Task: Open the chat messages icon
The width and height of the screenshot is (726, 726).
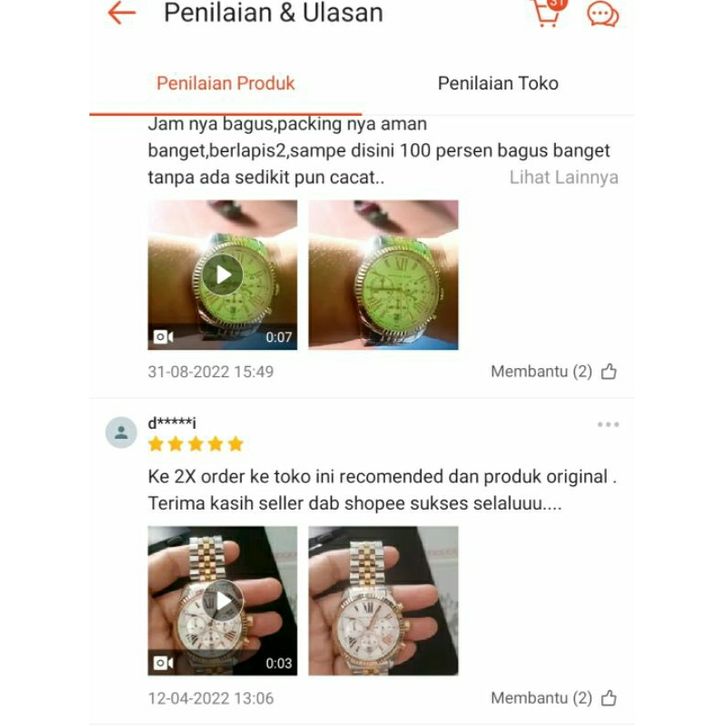Action: click(602, 14)
